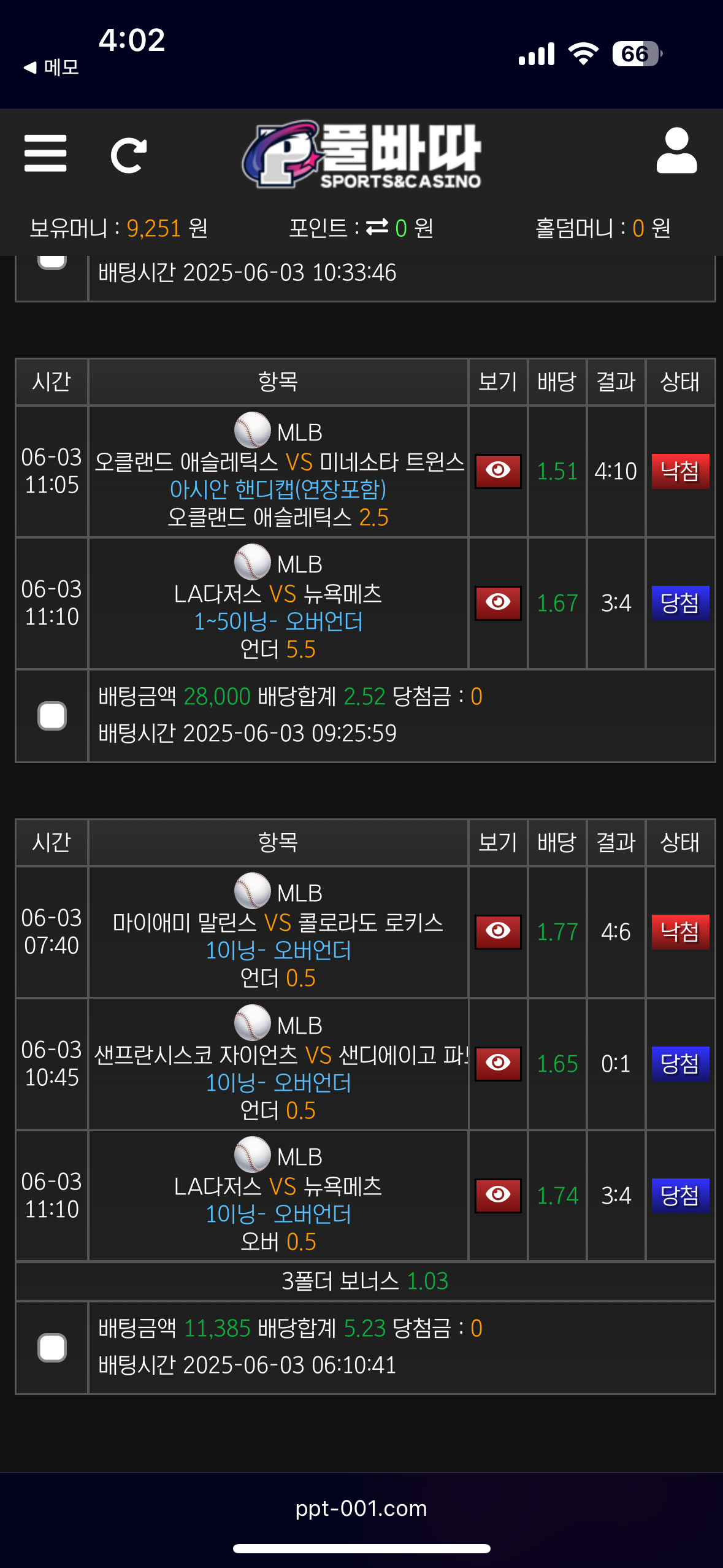Viewport: 723px width, 1568px height.
Task: Check the box for the 10:33:46 bet
Action: (52, 261)
